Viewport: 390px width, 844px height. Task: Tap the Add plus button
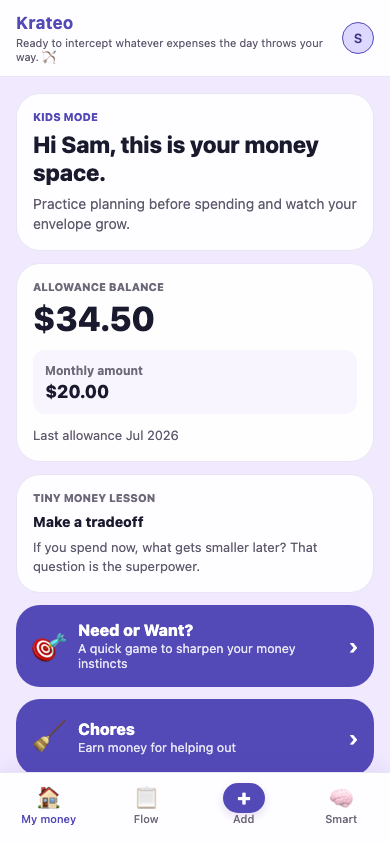[x=244, y=798]
